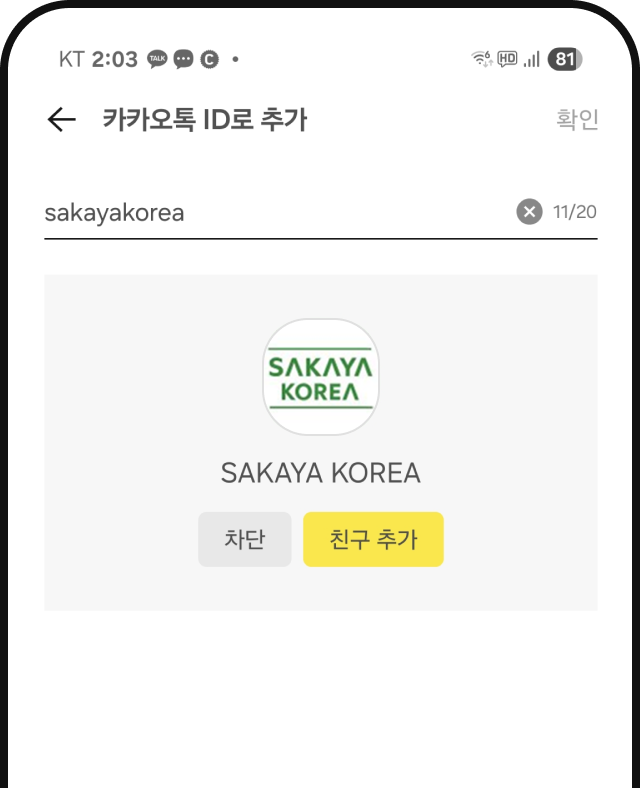Edit the sakayakorea ID text field
Viewport: 640px width, 788px height.
click(x=270, y=213)
